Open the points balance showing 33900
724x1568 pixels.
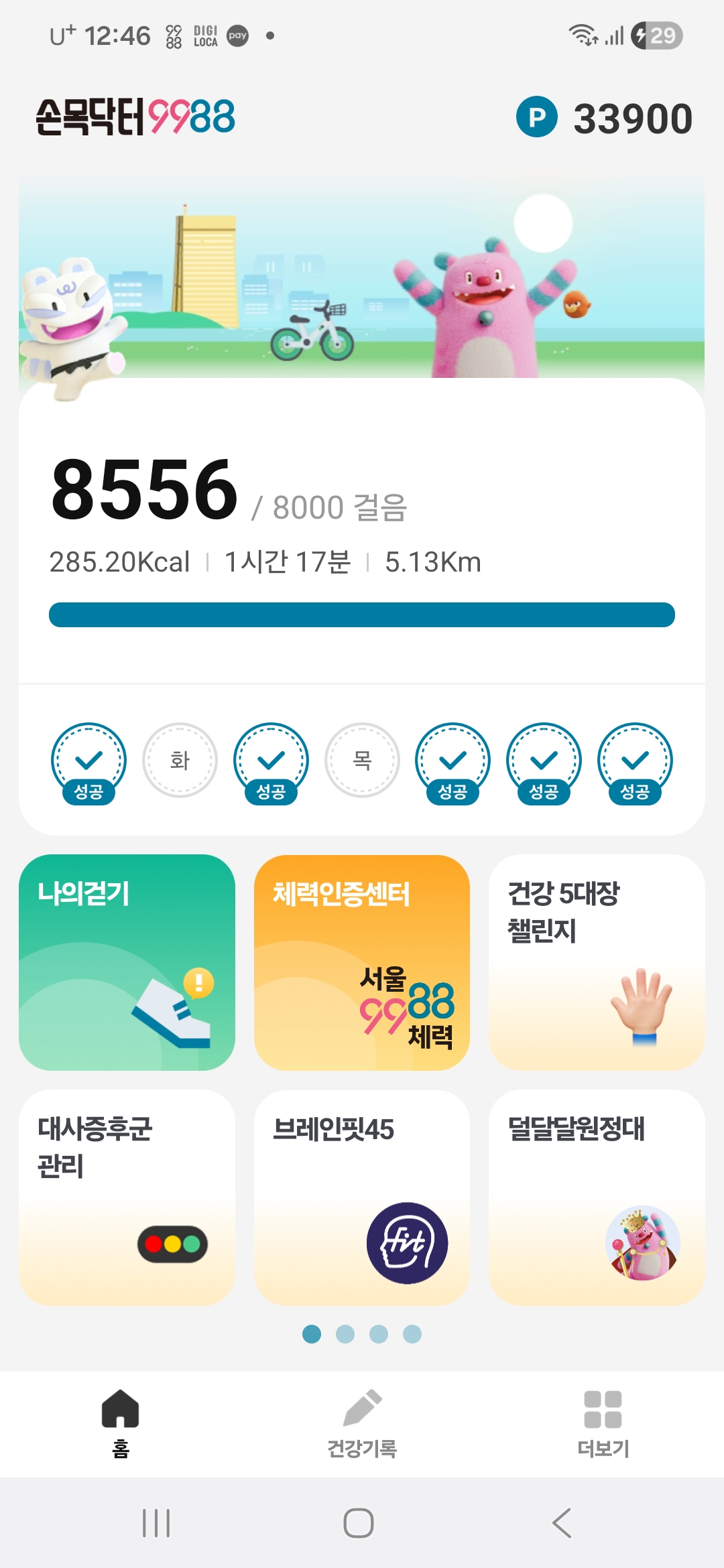click(605, 118)
